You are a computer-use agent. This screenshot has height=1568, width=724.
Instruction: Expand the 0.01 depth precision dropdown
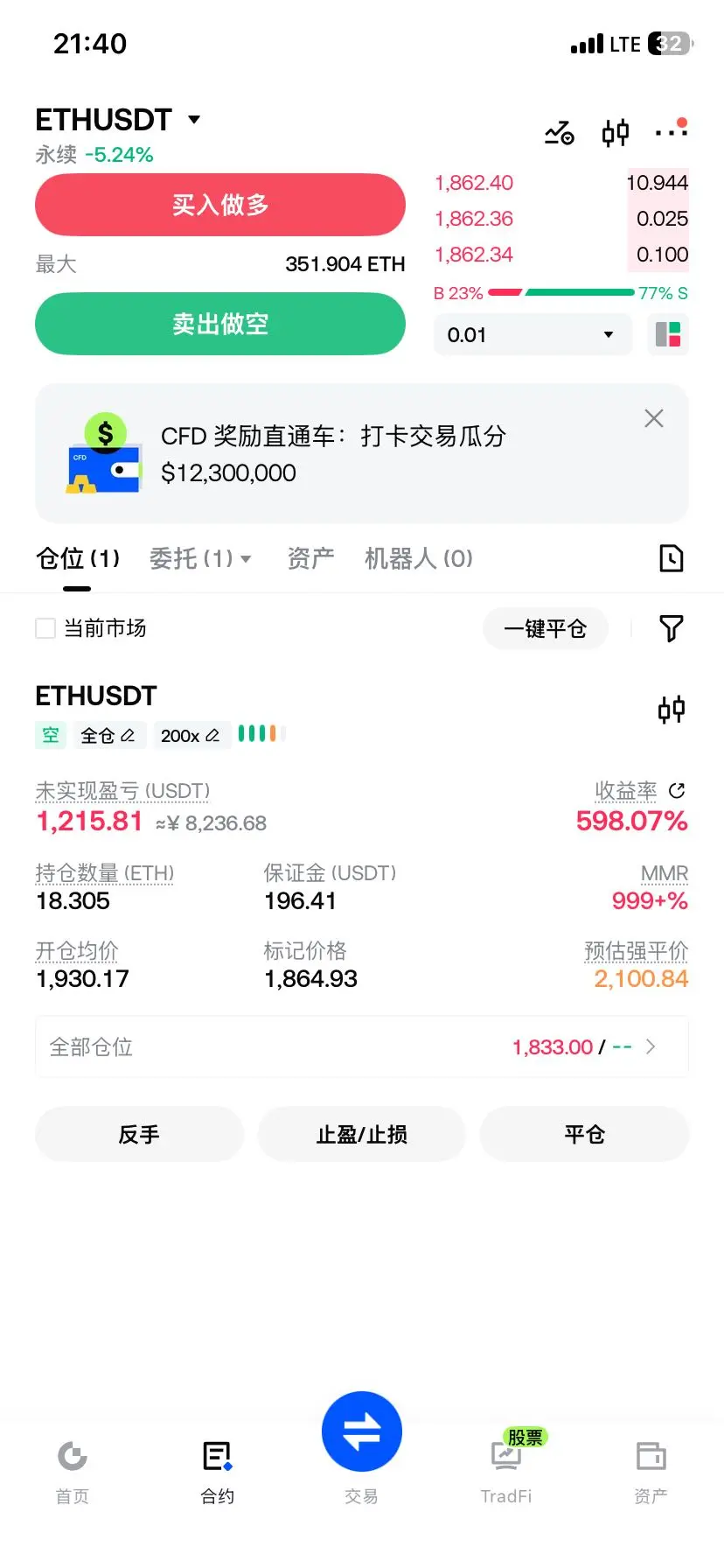(533, 335)
